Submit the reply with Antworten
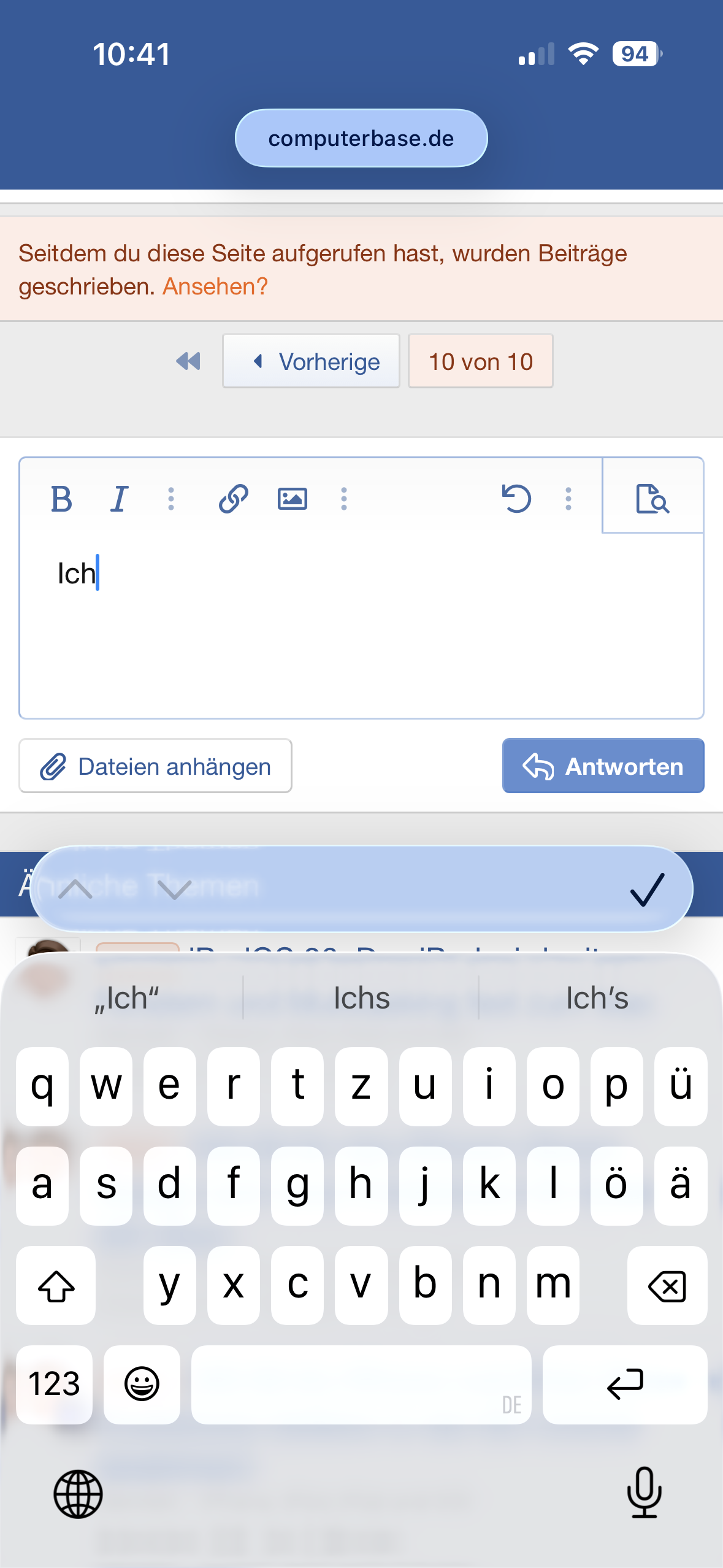The width and height of the screenshot is (723, 1568). point(603,766)
